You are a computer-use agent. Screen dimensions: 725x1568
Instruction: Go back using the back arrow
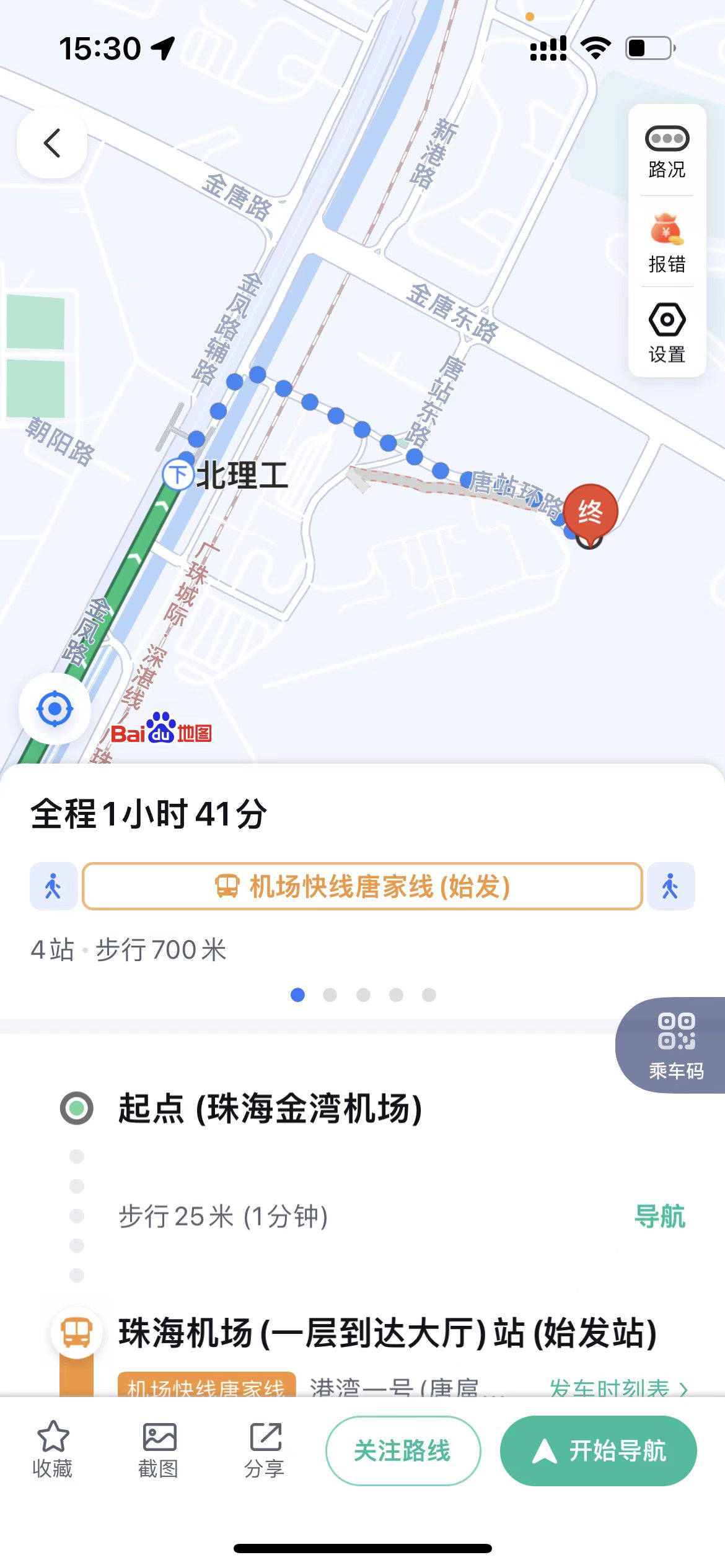pyautogui.click(x=52, y=144)
